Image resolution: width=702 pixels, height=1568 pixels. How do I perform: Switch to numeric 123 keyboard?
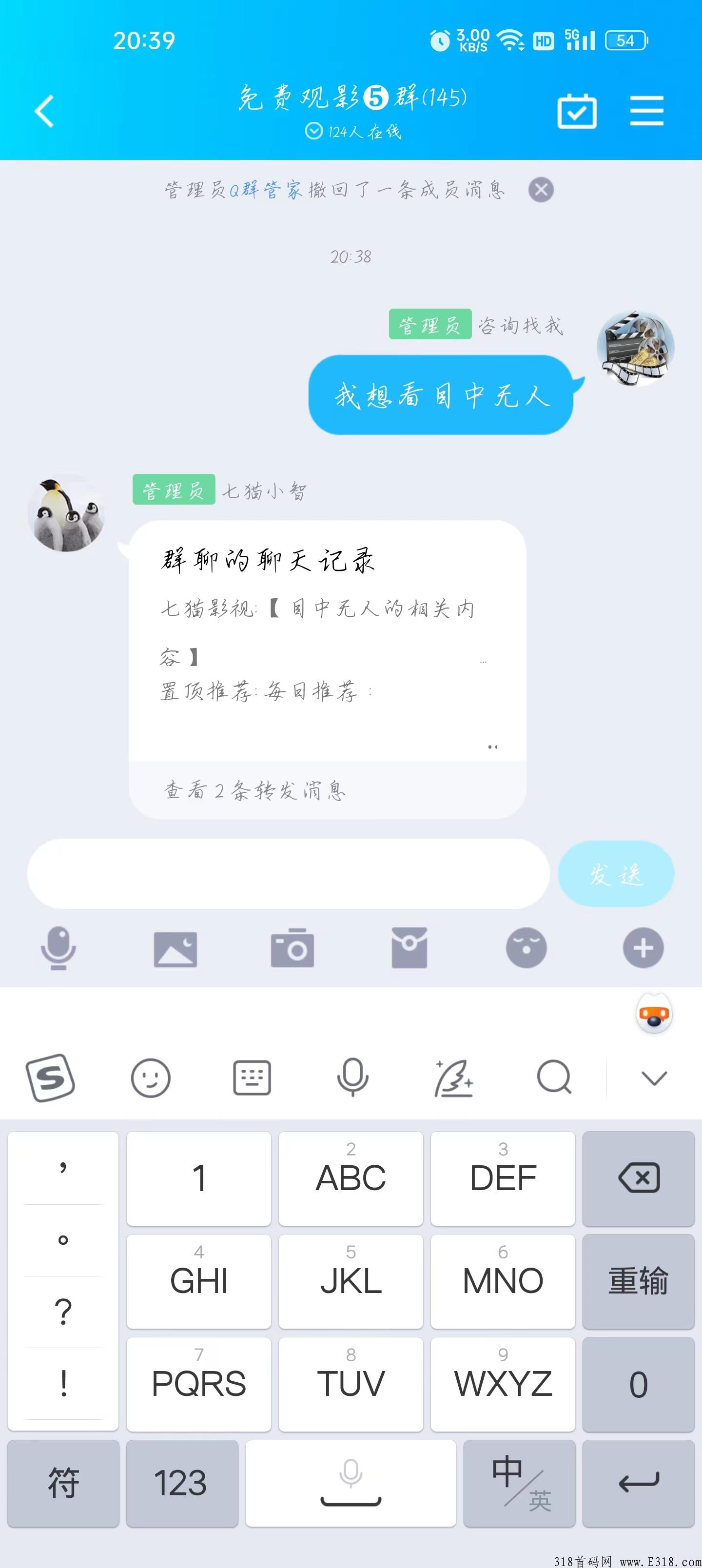(182, 1483)
